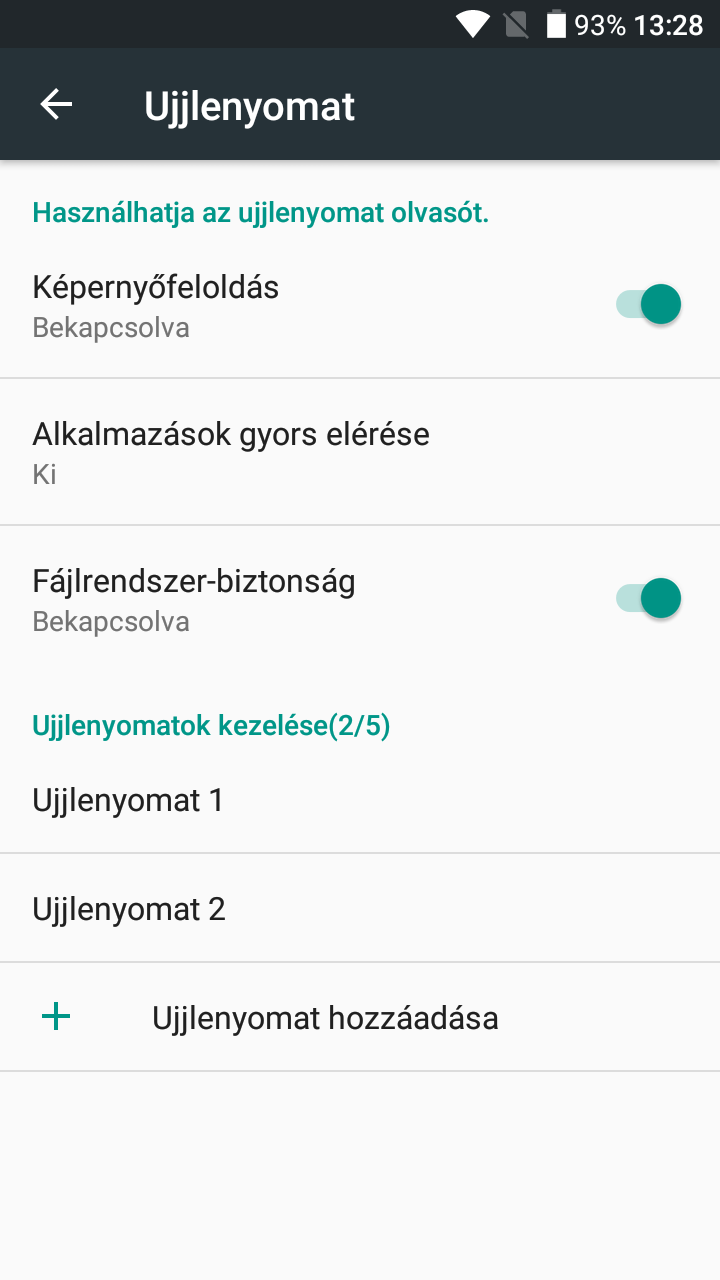The image size is (720, 1280).
Task: Turn off the Képernyőfeloldás switch
Action: [x=649, y=304]
